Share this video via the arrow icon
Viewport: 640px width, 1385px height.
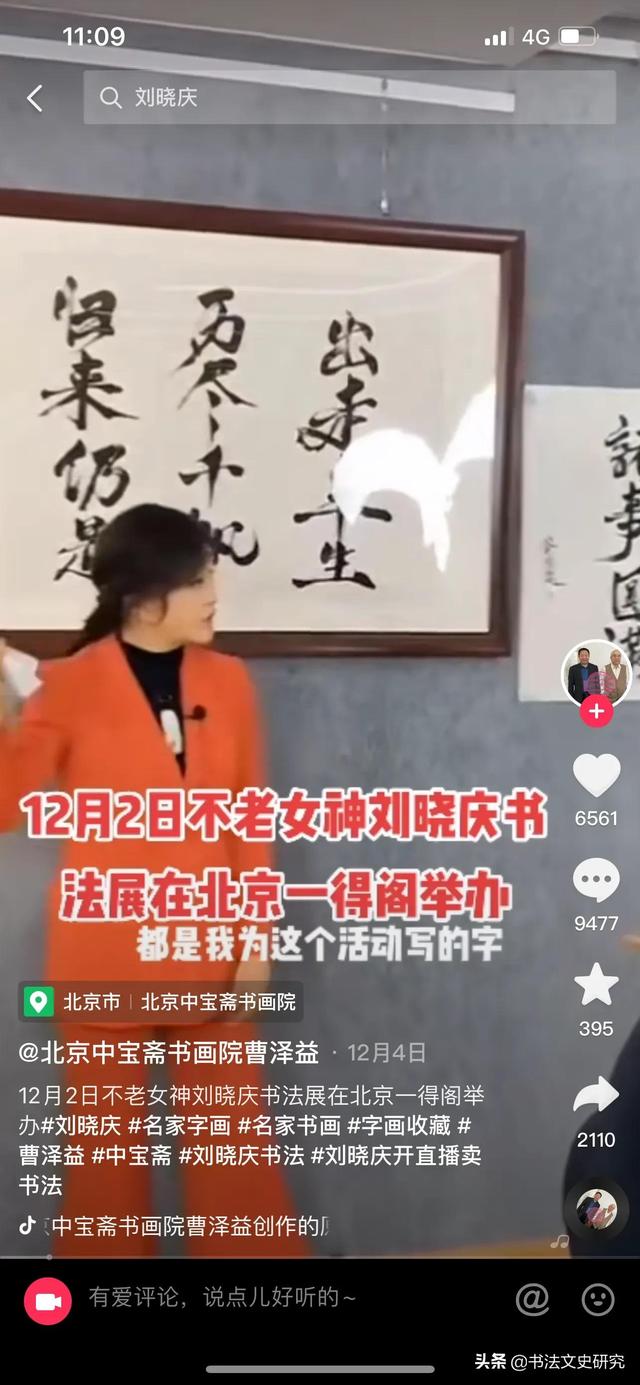pos(596,1096)
